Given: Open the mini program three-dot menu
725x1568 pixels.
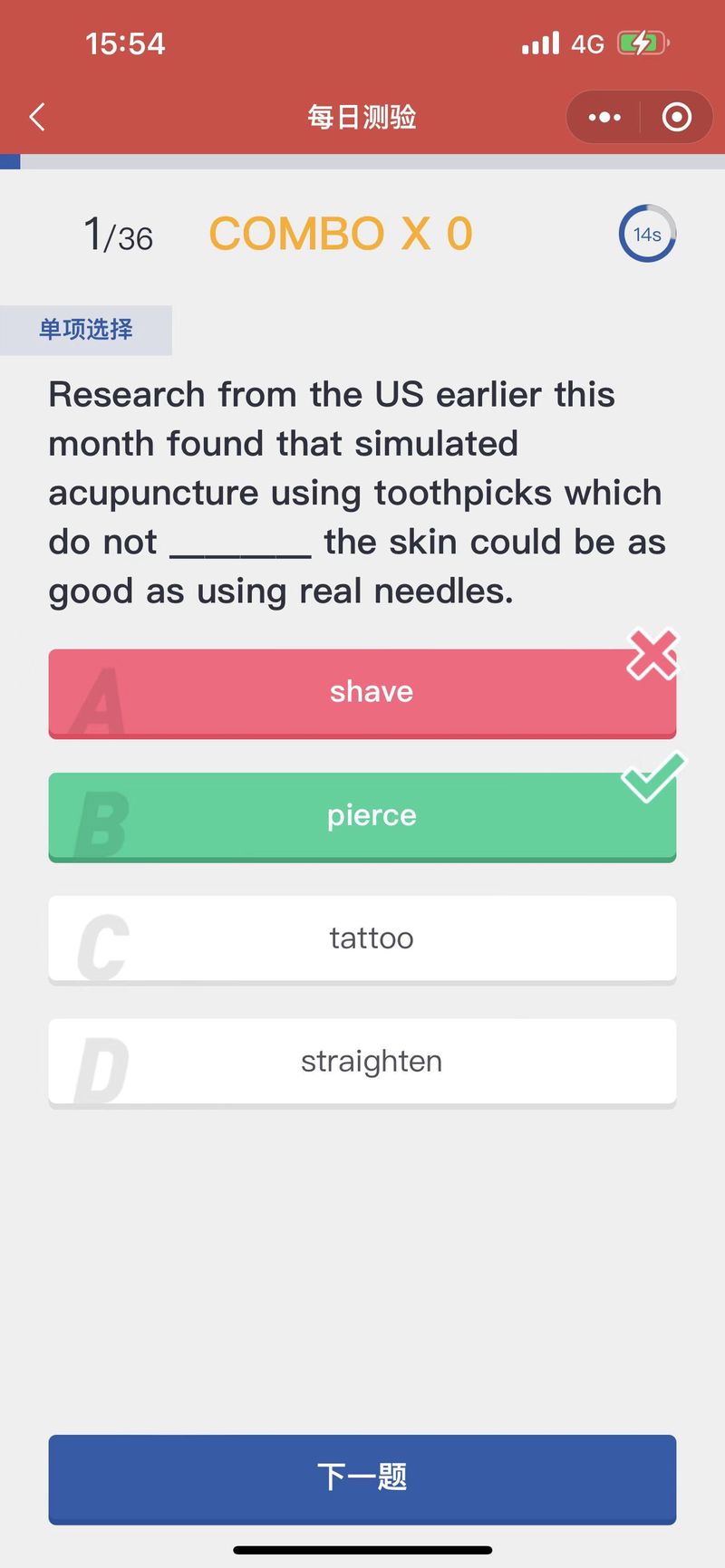Looking at the screenshot, I should [604, 117].
